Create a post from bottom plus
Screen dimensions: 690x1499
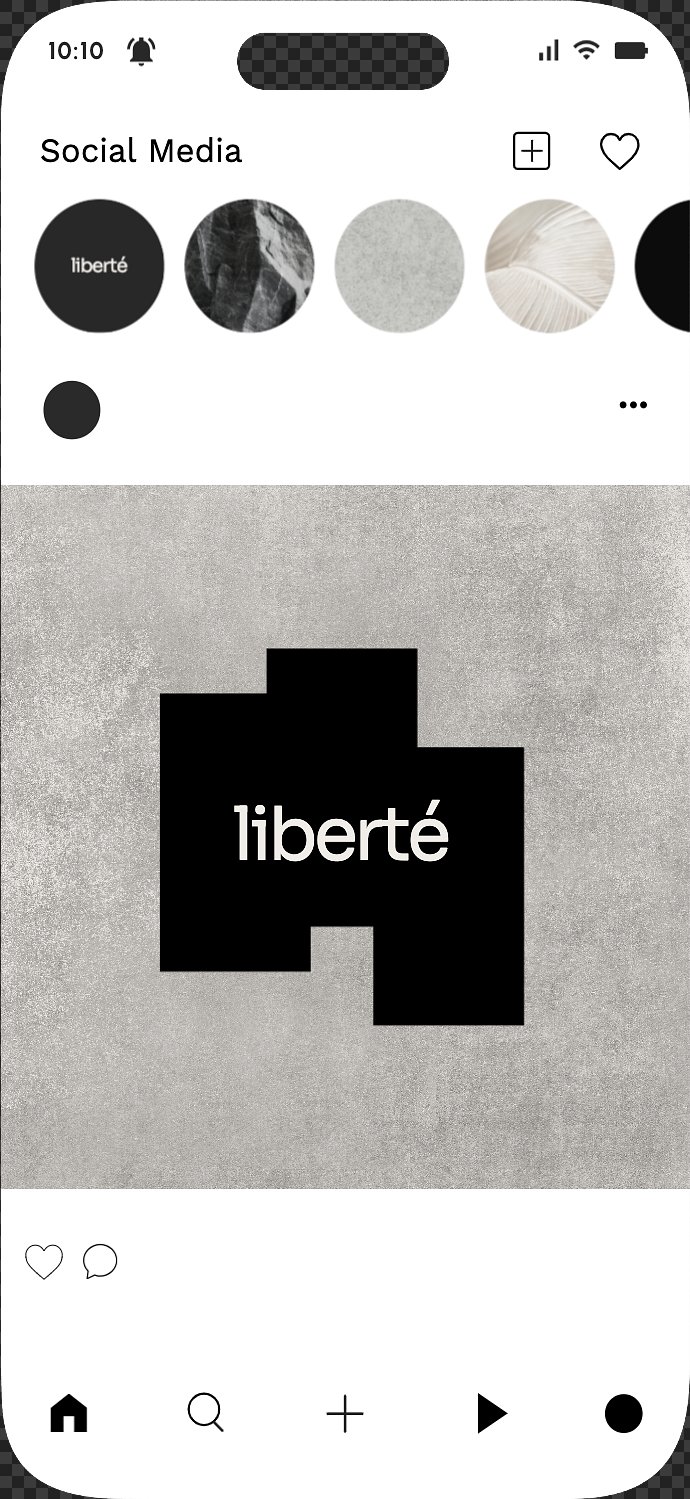[345, 1414]
